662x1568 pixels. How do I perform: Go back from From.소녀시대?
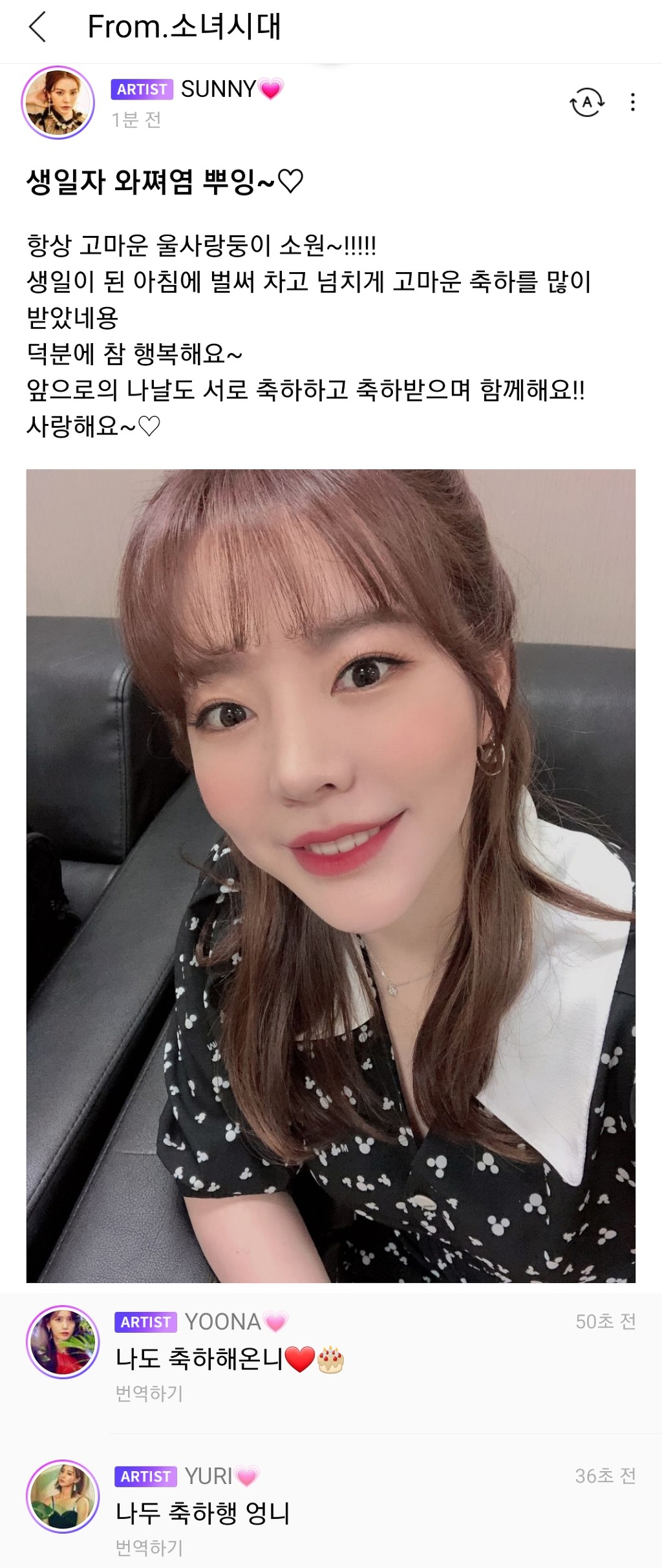click(x=37, y=28)
